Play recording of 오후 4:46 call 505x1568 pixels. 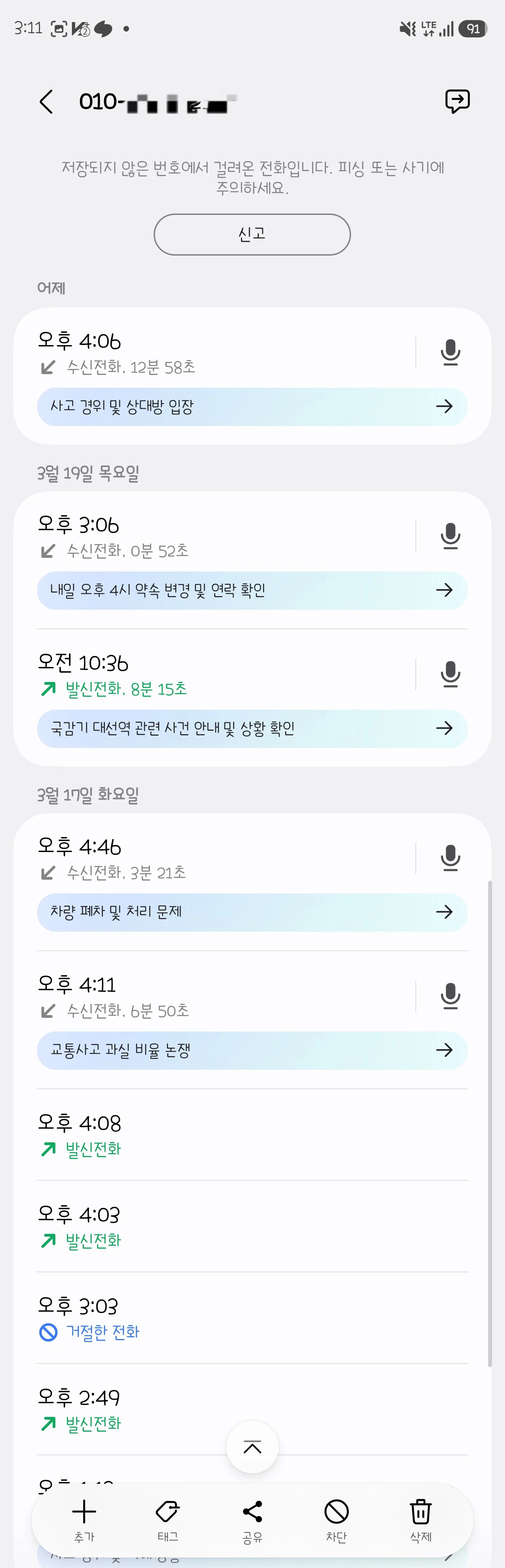450,858
